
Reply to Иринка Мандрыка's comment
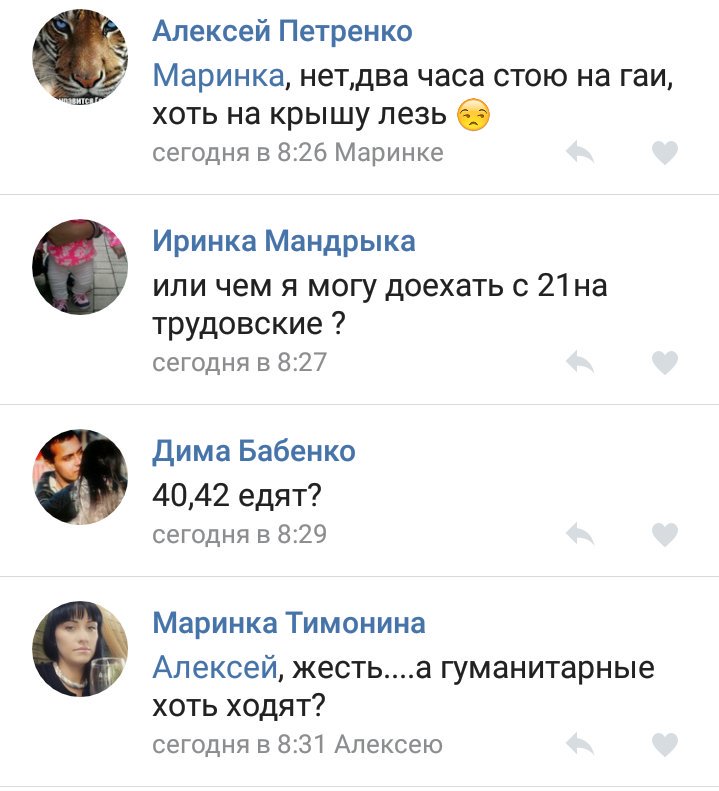pyautogui.click(x=580, y=362)
